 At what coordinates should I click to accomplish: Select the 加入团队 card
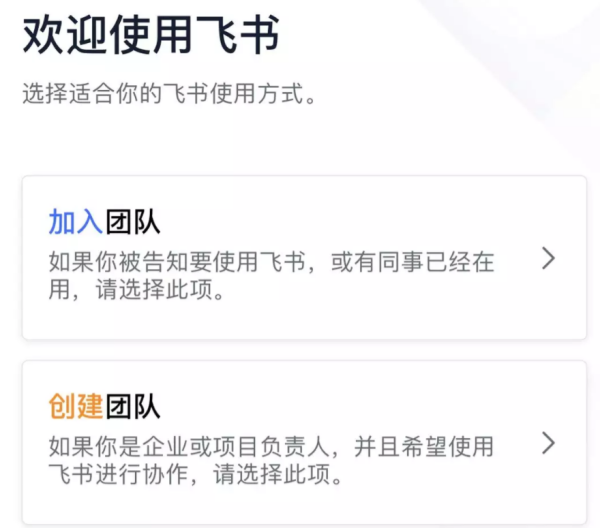click(x=303, y=258)
